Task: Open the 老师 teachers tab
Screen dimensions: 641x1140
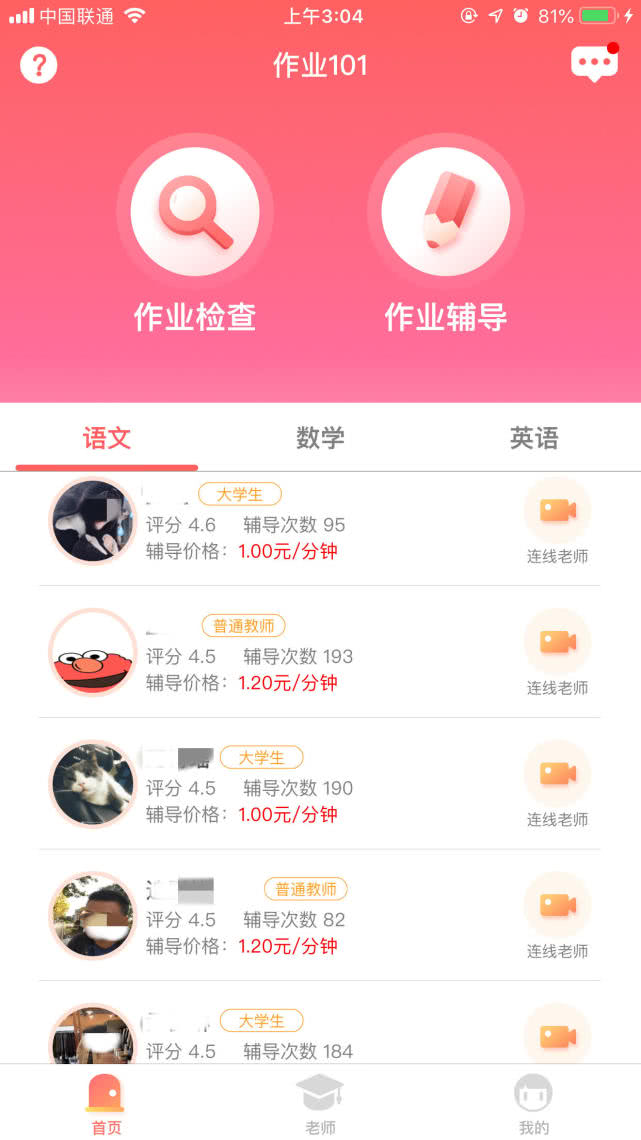Action: click(320, 1104)
